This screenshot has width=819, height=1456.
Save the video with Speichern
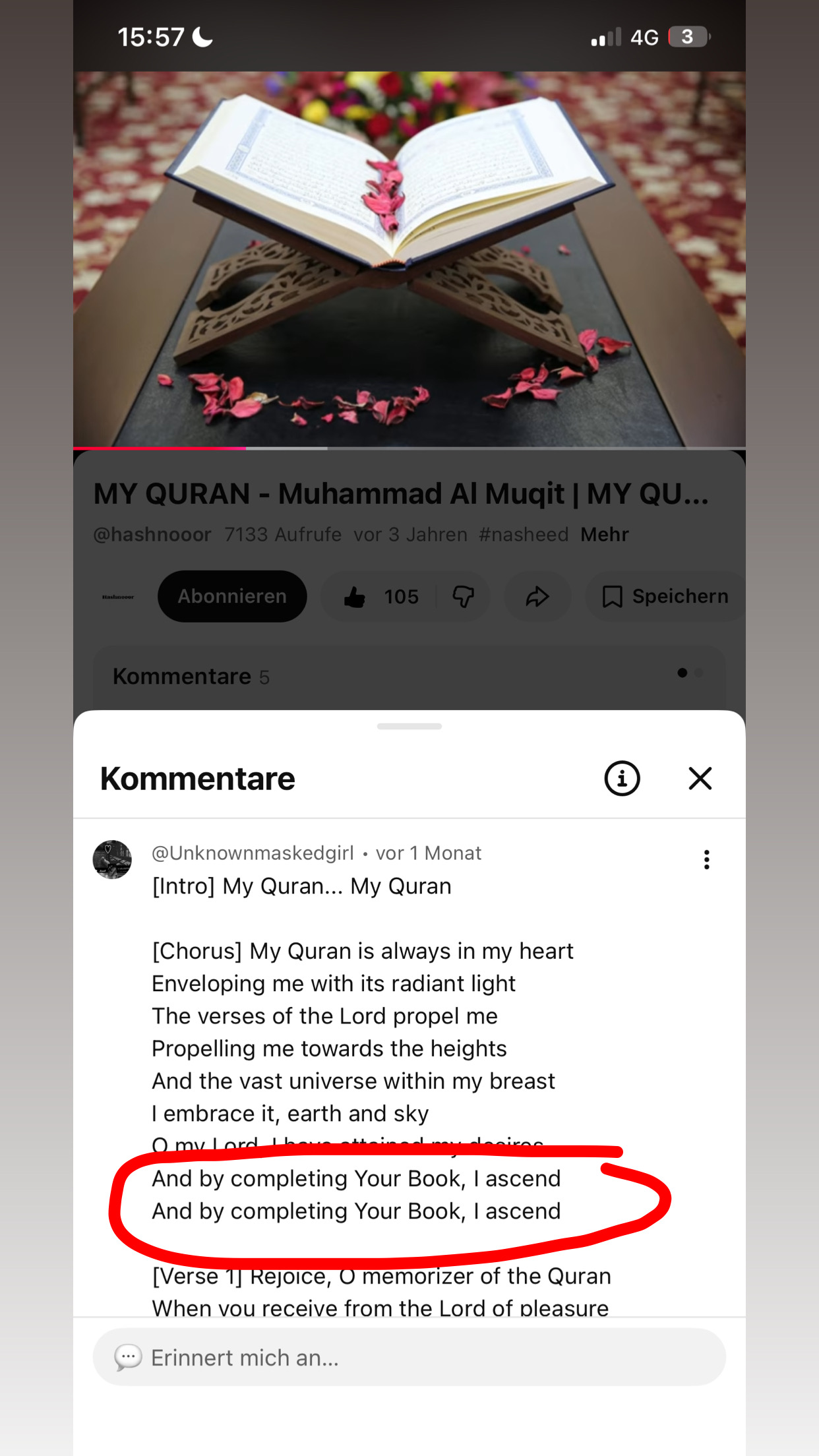tap(666, 597)
